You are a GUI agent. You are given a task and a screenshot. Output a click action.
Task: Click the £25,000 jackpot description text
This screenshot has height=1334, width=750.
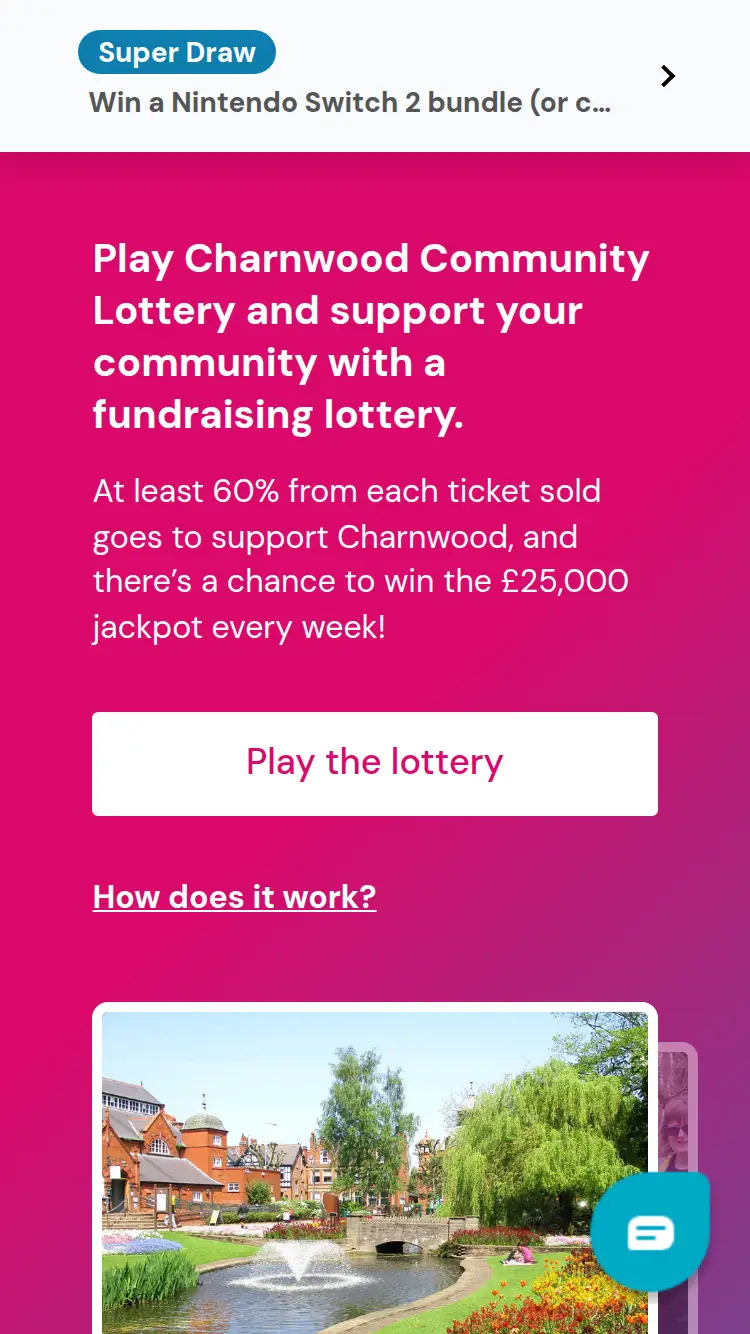click(x=360, y=558)
